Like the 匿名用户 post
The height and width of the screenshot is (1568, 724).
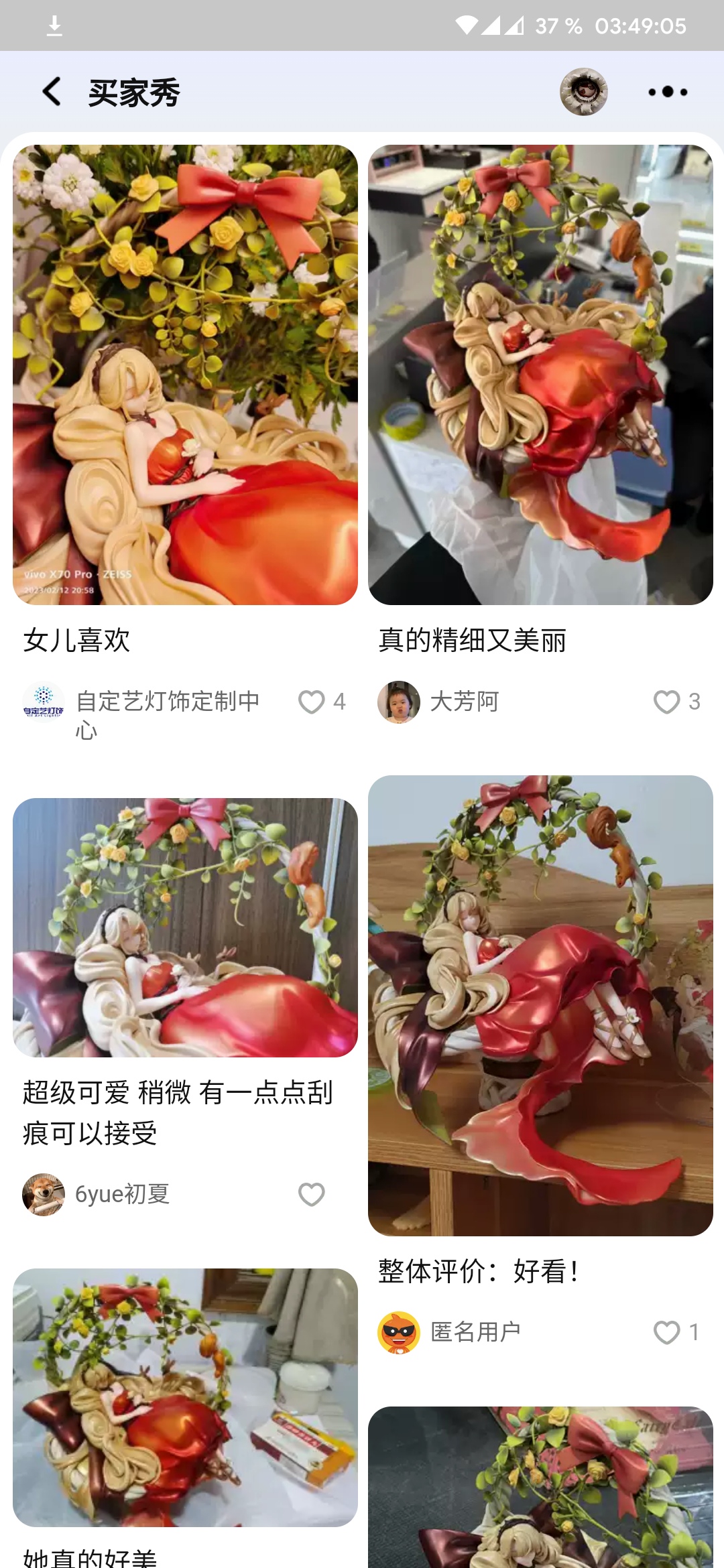666,1332
